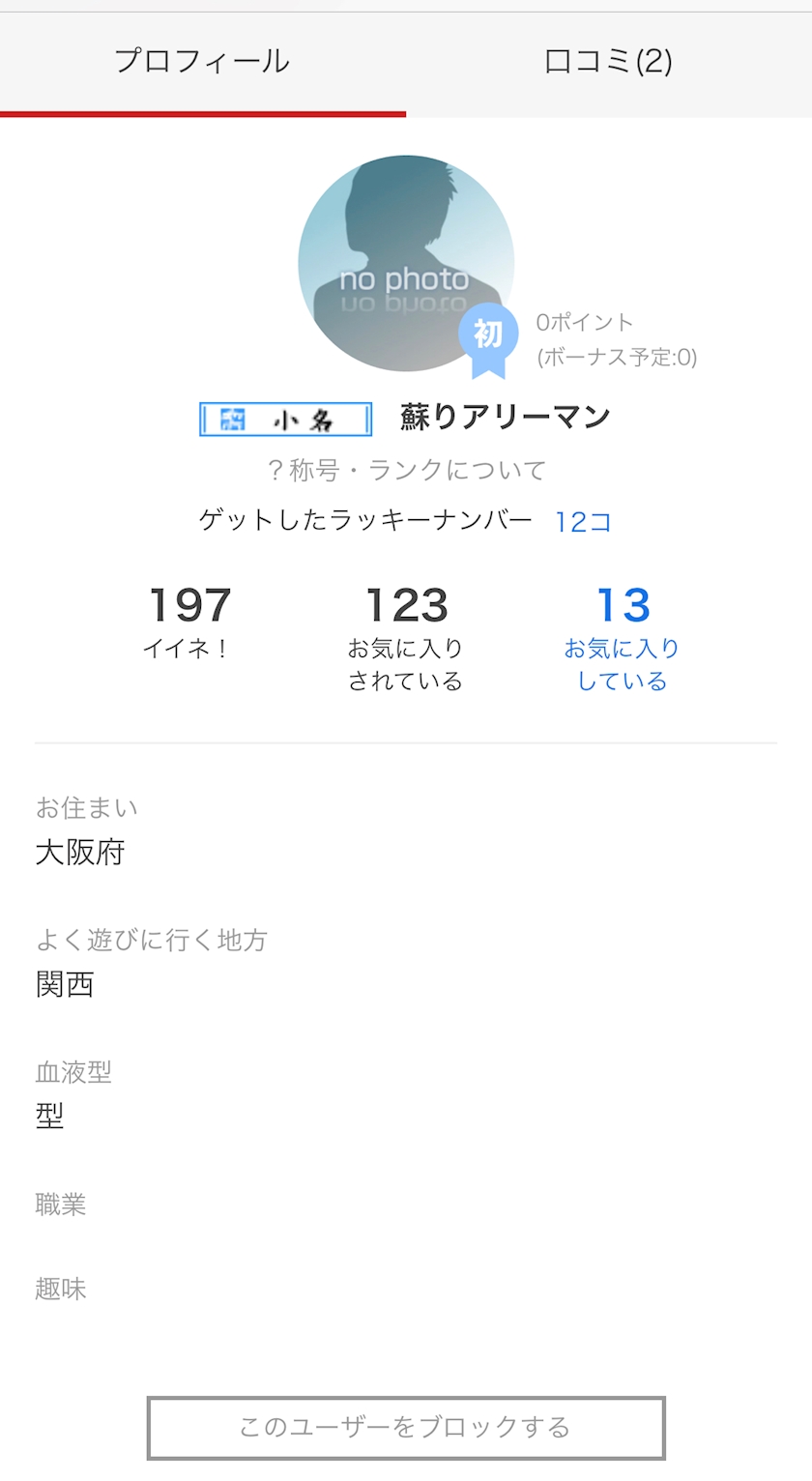The height and width of the screenshot is (1481, 812).
Task: View the 12コ lucky numbers
Action: pos(583,522)
